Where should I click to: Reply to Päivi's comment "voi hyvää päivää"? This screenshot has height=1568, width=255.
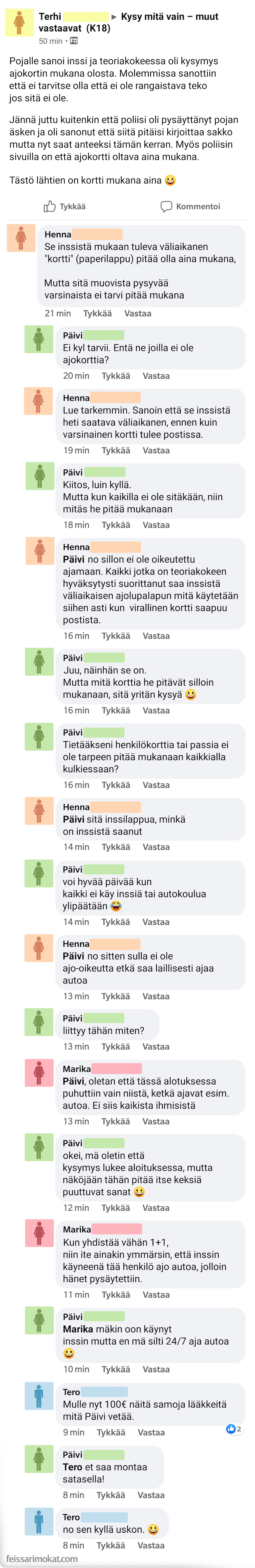(x=156, y=921)
